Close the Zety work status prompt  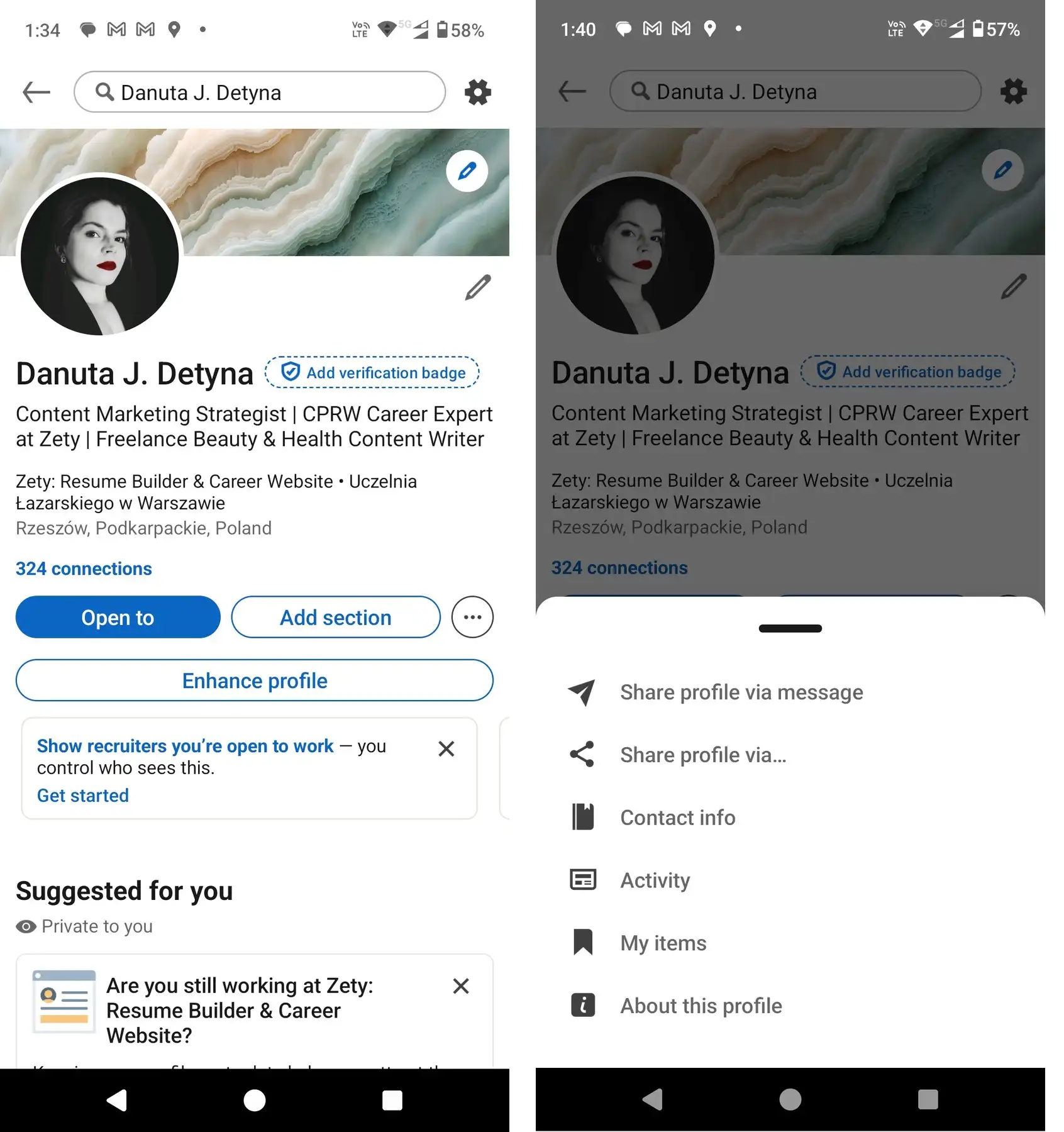(x=460, y=985)
